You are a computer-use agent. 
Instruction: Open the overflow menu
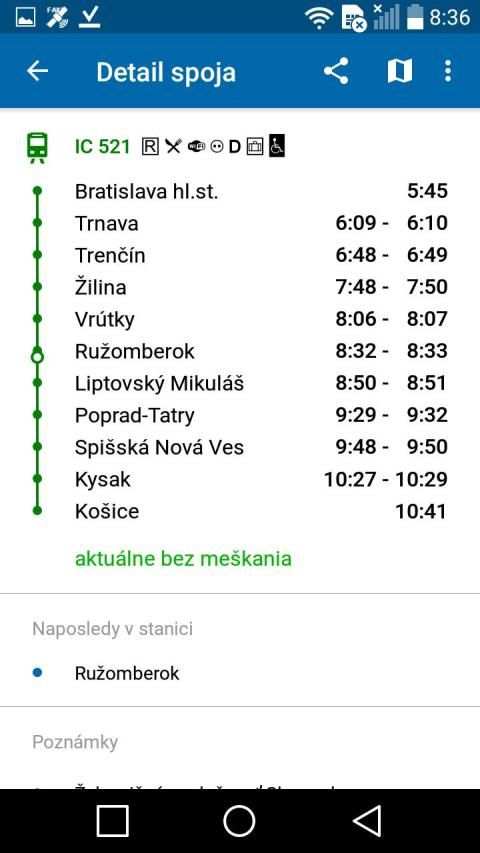coord(447,71)
